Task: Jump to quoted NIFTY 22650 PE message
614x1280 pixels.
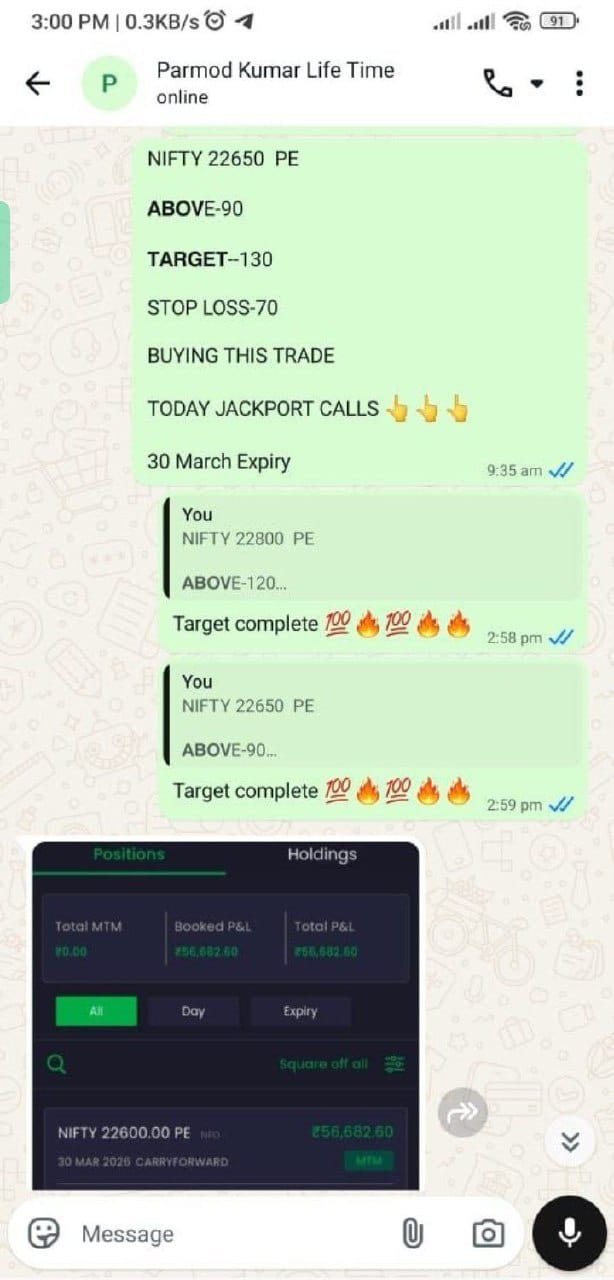Action: tap(372, 715)
